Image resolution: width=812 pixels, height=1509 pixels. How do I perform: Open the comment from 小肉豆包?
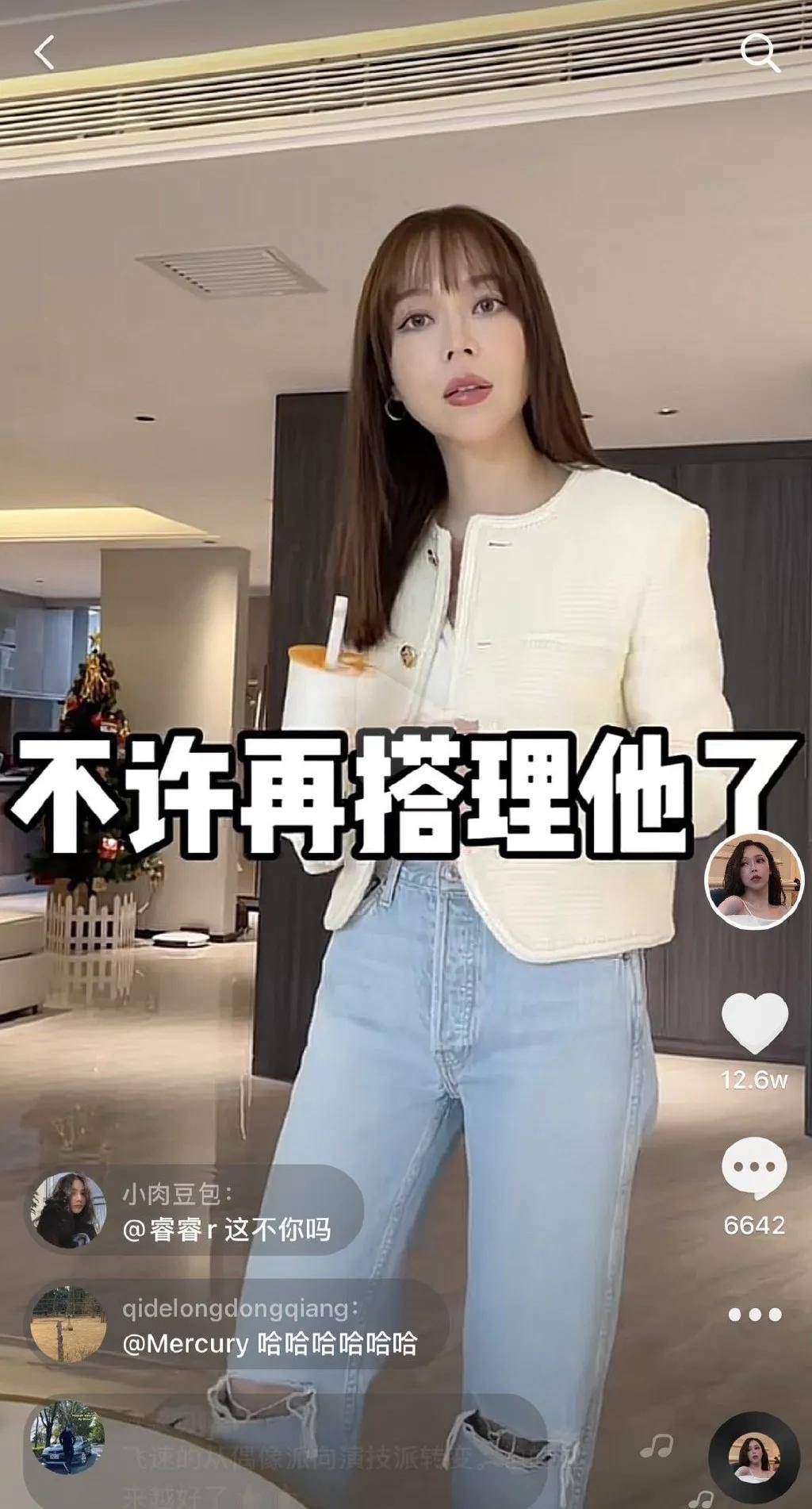tap(226, 1212)
